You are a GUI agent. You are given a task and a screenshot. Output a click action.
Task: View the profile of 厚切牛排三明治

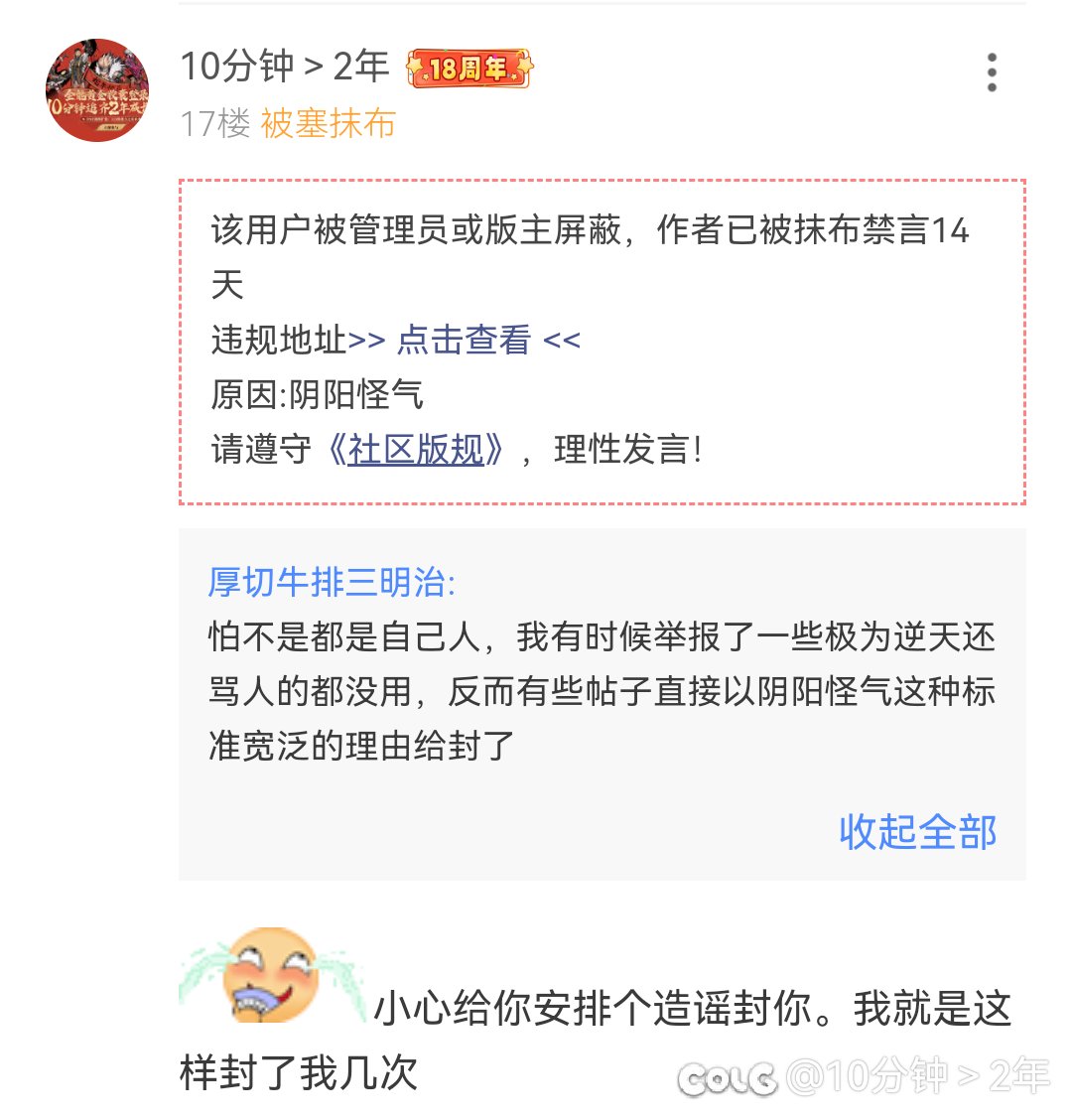point(331,582)
